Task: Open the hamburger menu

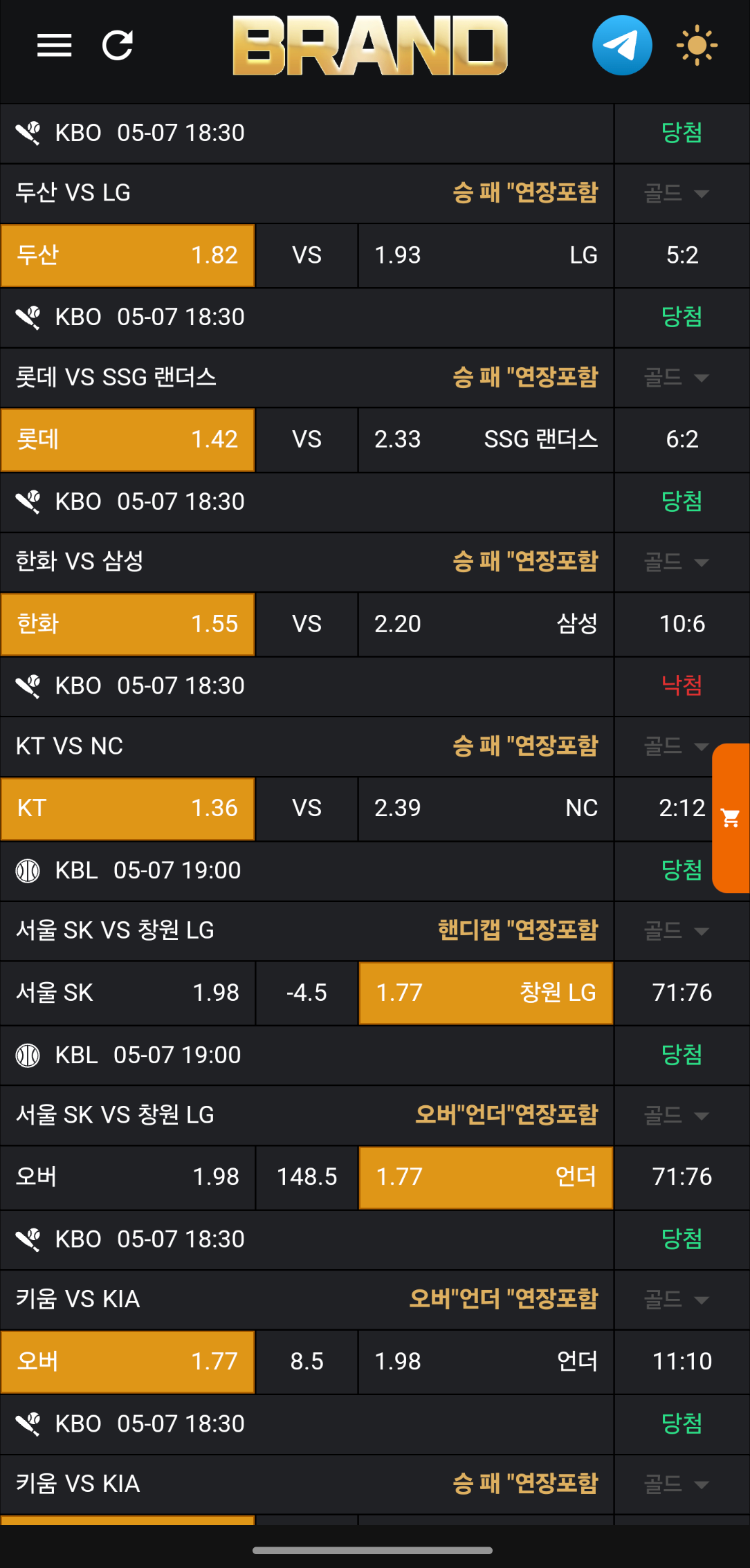Action: click(x=54, y=46)
